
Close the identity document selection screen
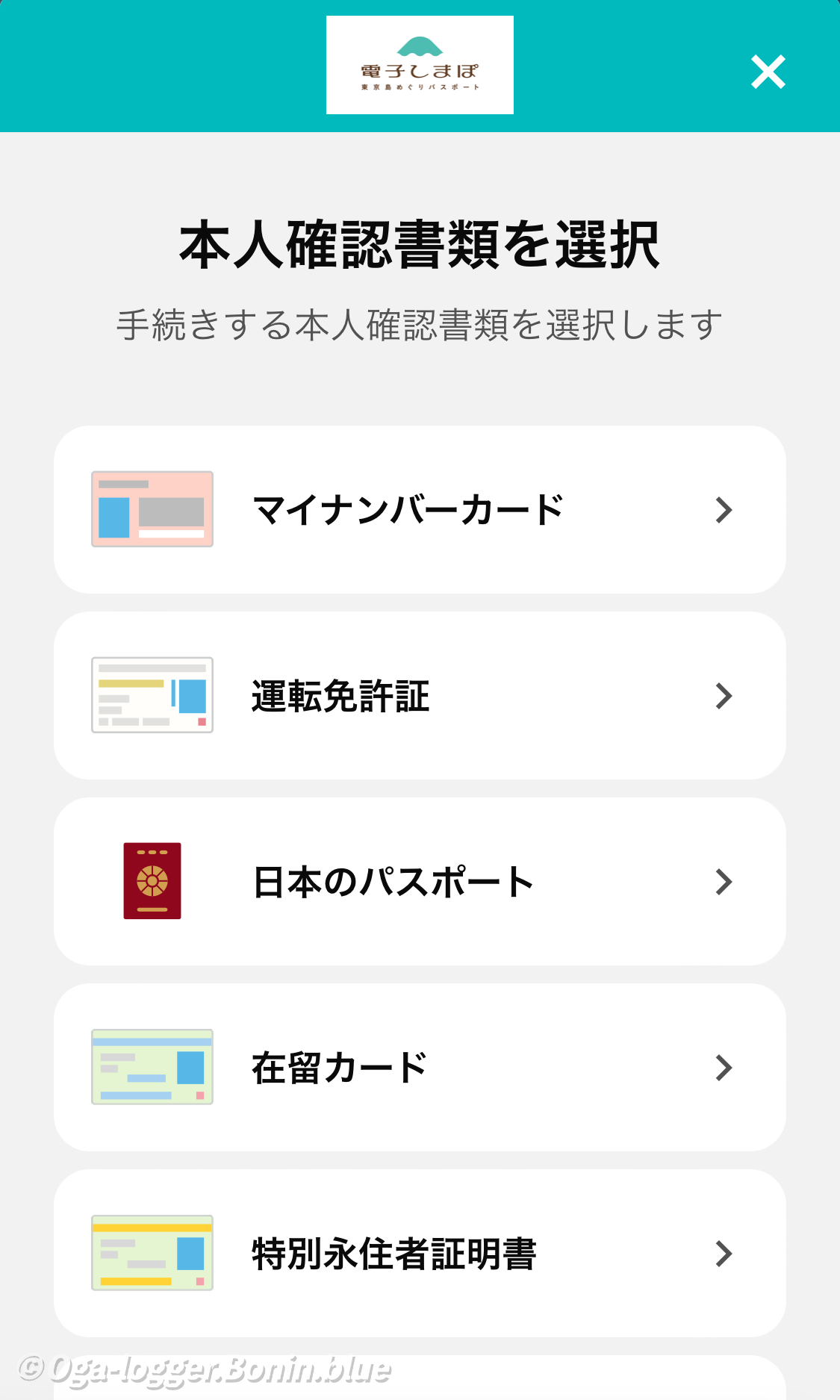click(x=768, y=72)
